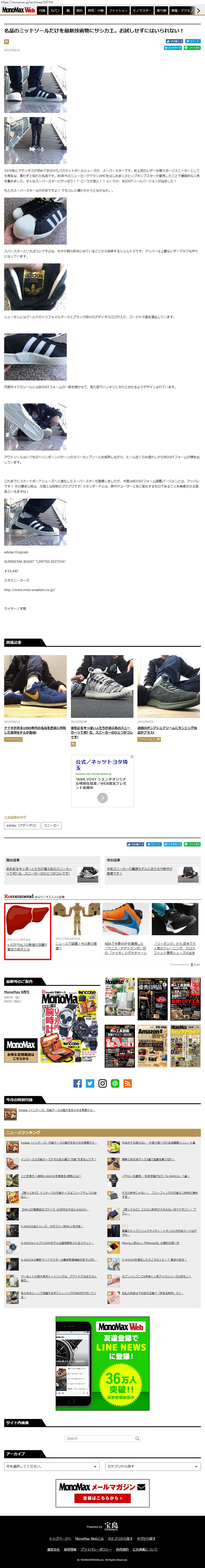Screen dimensions: 205x1568
Task: Open the mita-sneakers.co.jp link
Action: (x=29, y=589)
